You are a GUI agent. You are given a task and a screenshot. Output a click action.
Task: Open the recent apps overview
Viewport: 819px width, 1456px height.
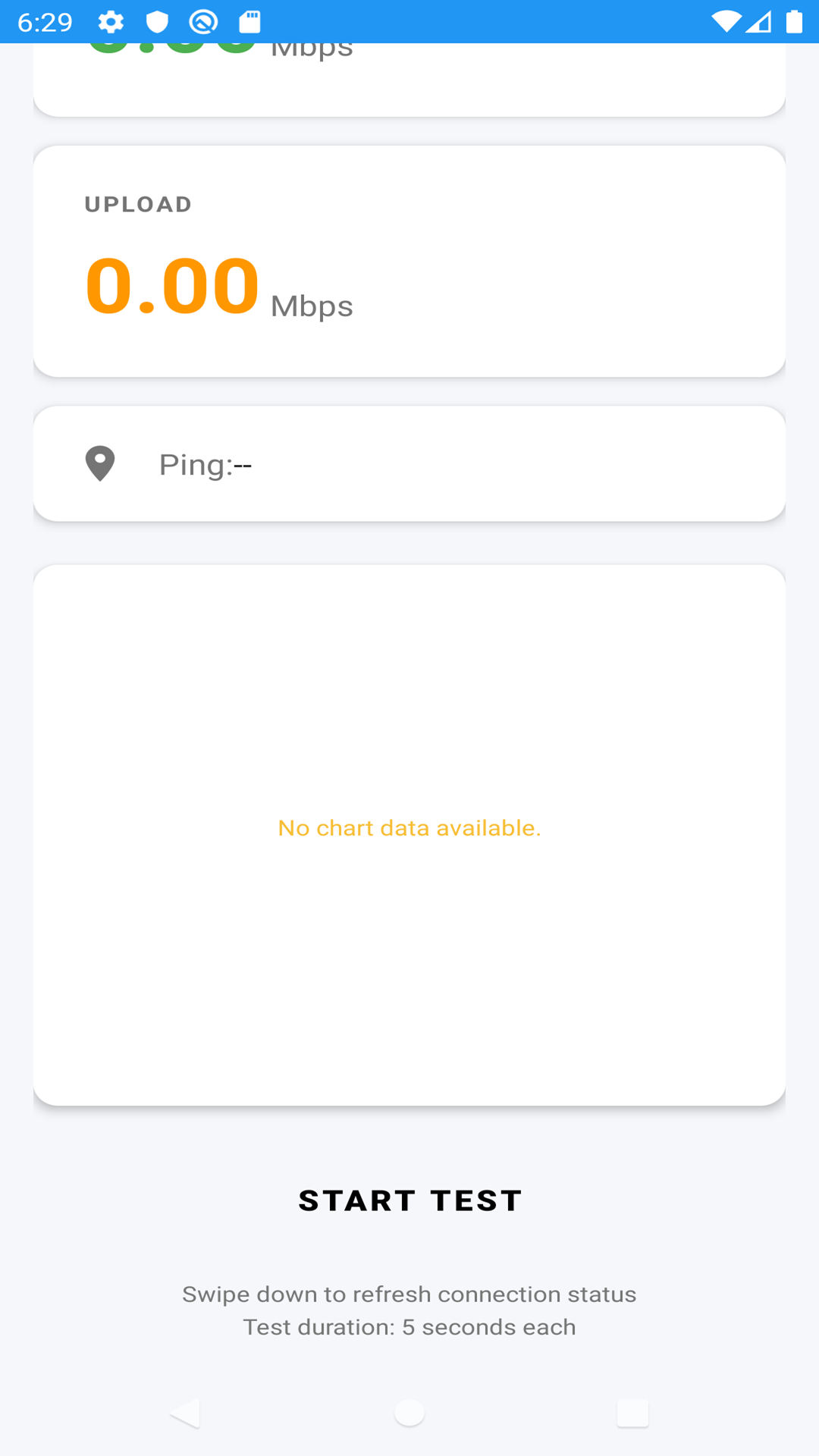(632, 1414)
